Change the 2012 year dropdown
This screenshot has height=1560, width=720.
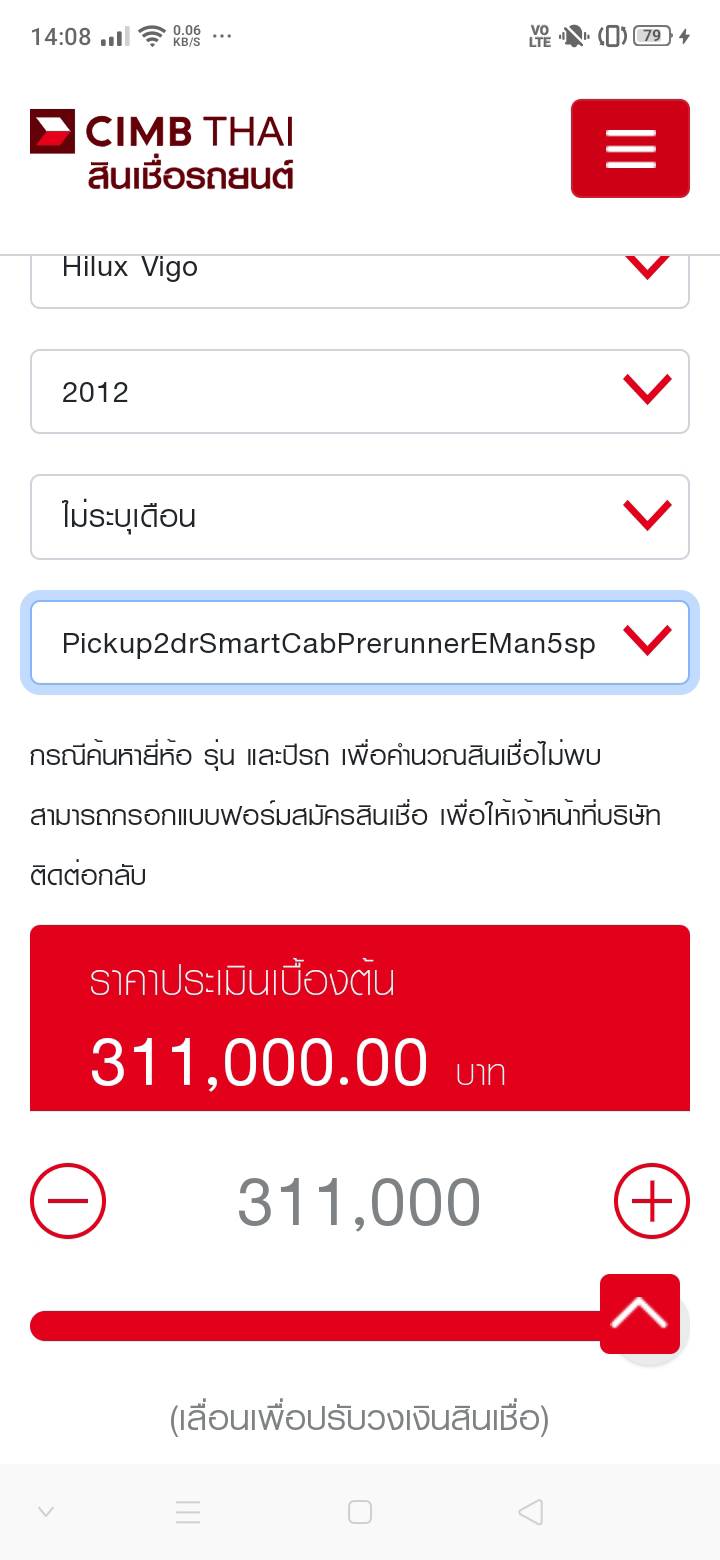click(x=360, y=391)
